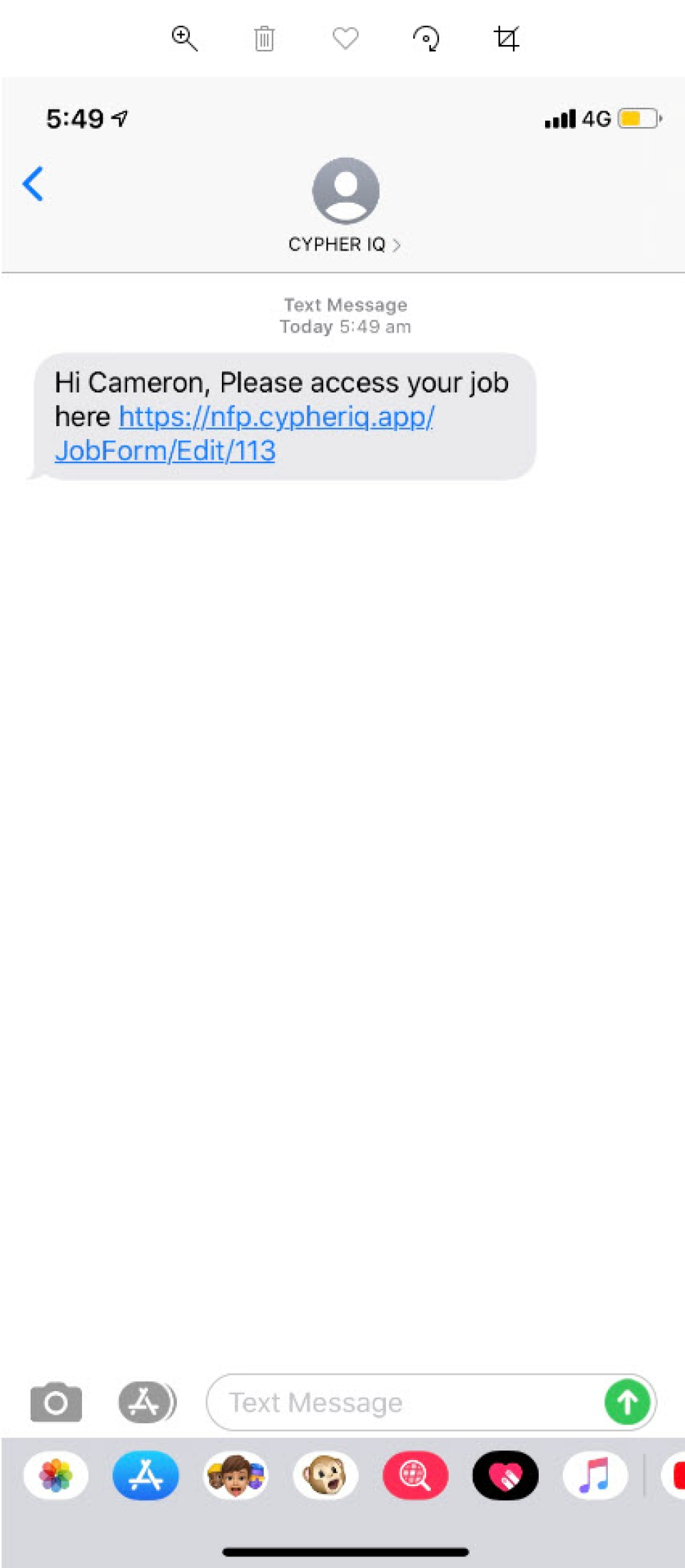
Task: Open Animoji monkey in the app drawer
Action: [x=325, y=1475]
